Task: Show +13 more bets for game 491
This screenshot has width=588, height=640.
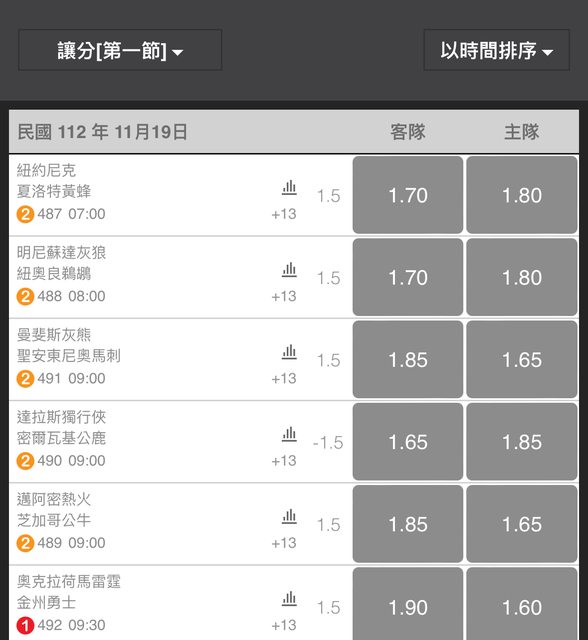Action: 284,378
